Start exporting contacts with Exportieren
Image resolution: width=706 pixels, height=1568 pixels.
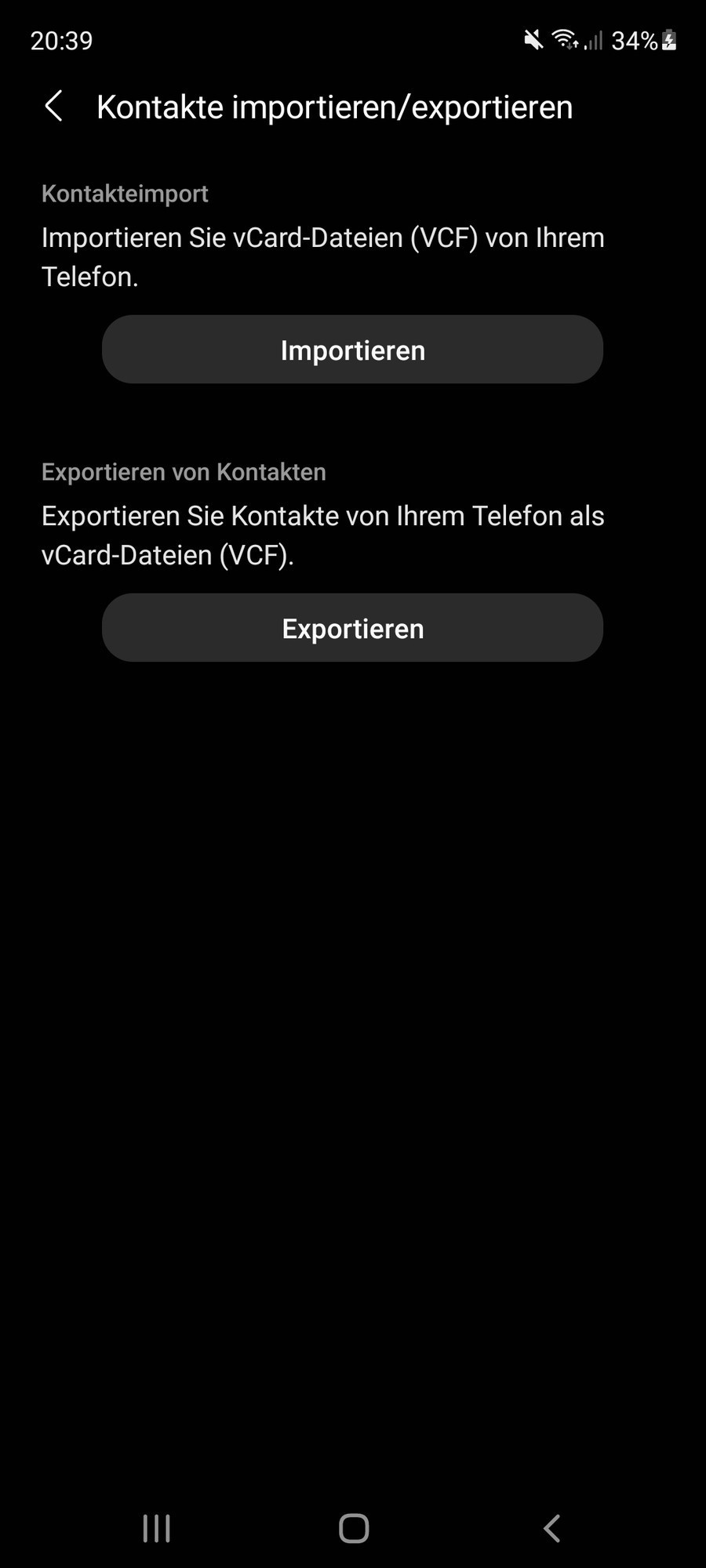[352, 628]
